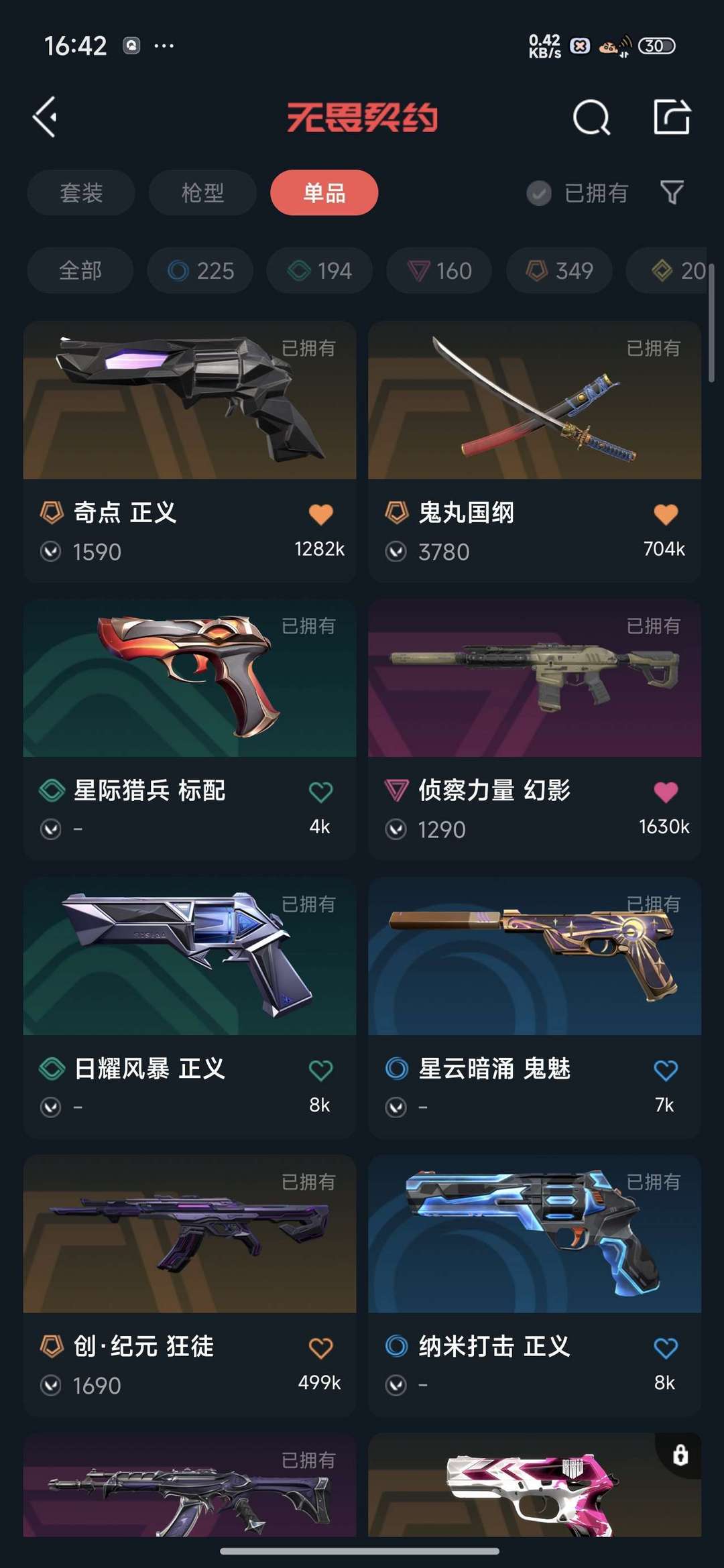Switch to the 套装 tab
The width and height of the screenshot is (724, 1568).
[x=80, y=192]
